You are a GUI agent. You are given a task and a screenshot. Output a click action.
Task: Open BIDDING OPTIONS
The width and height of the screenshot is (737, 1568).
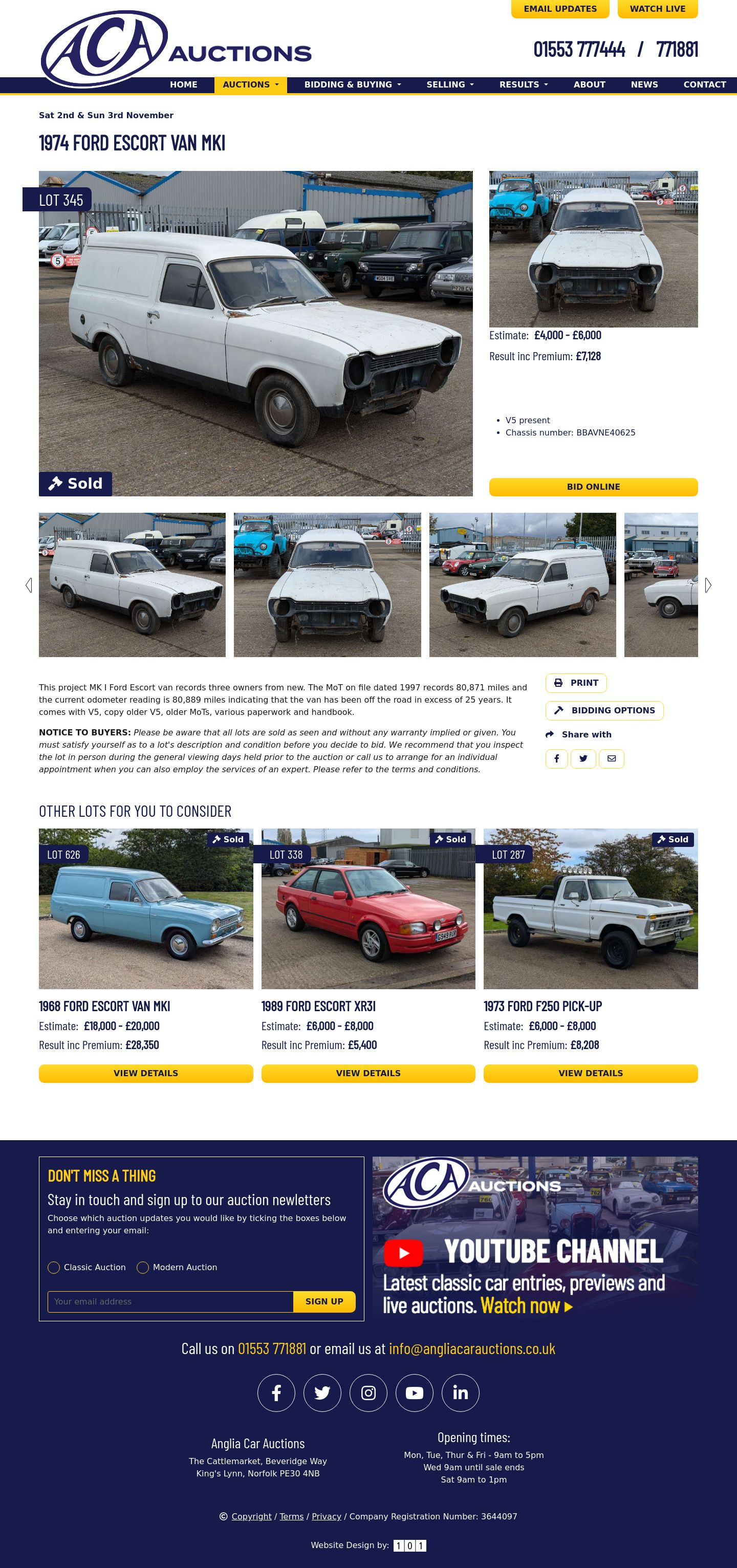pyautogui.click(x=604, y=710)
